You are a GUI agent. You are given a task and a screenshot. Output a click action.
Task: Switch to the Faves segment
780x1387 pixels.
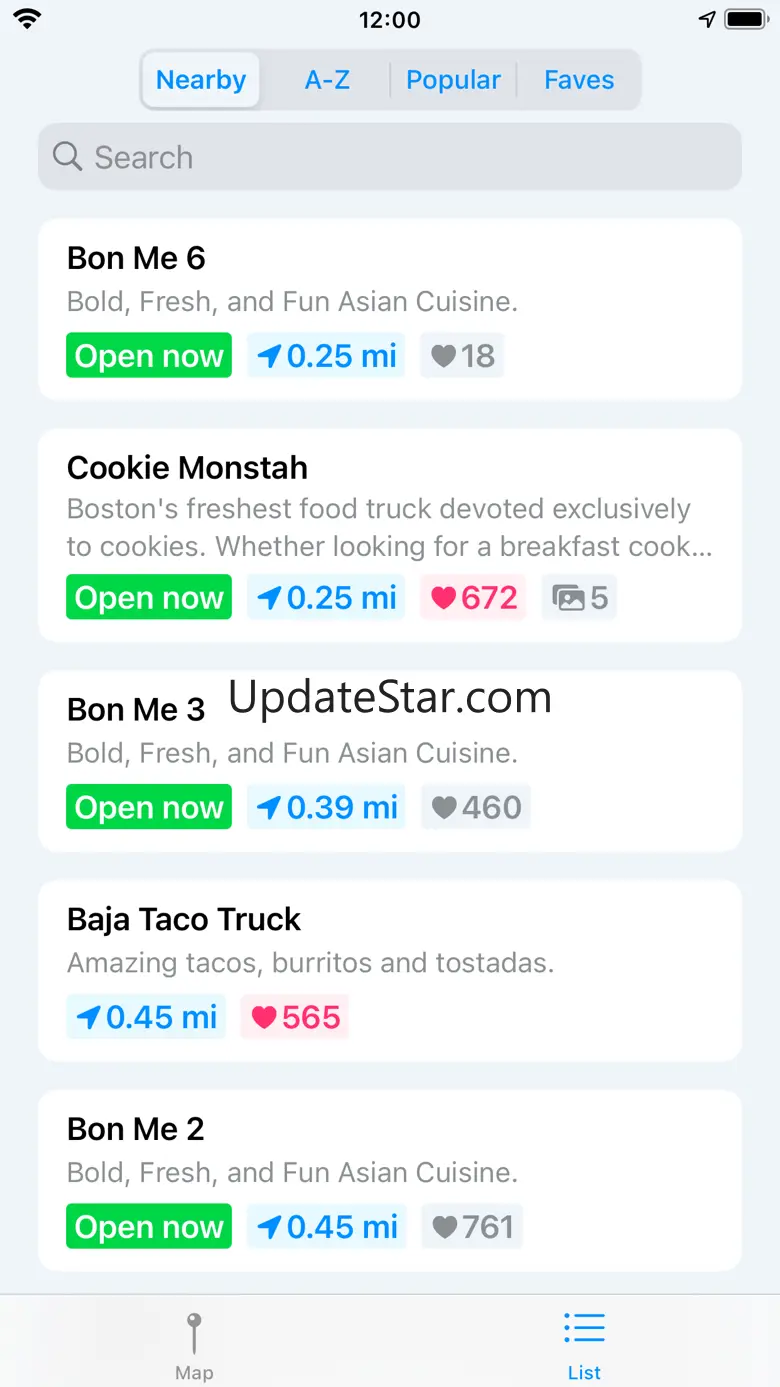pos(579,80)
